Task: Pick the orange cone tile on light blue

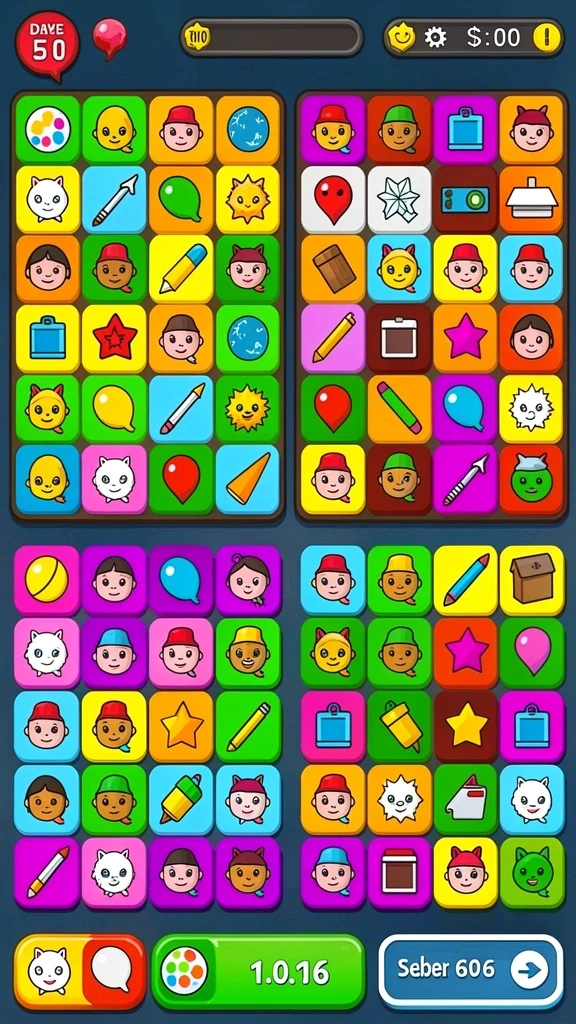Action: (248, 478)
